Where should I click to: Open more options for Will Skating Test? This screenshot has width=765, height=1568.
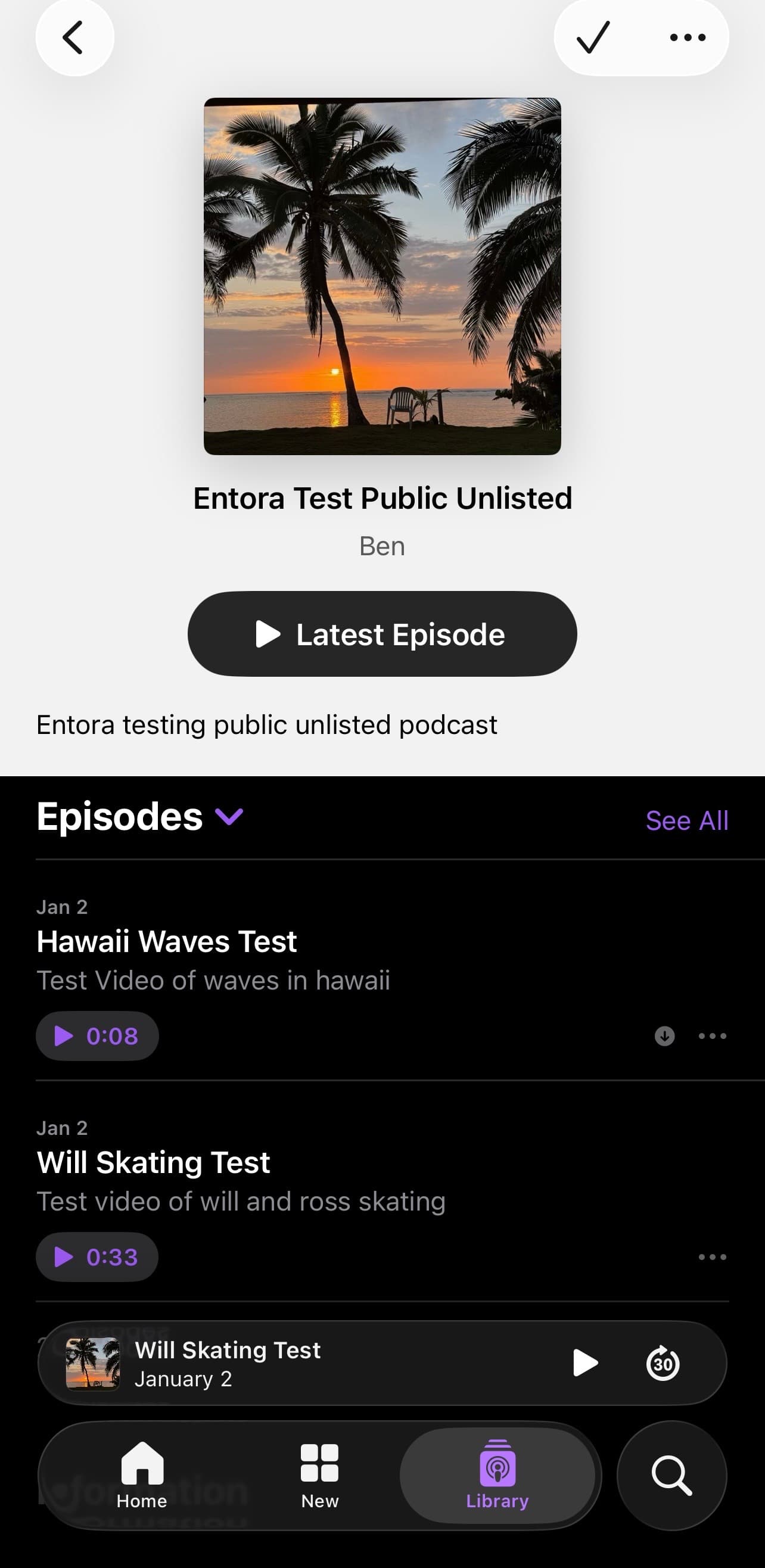711,1256
